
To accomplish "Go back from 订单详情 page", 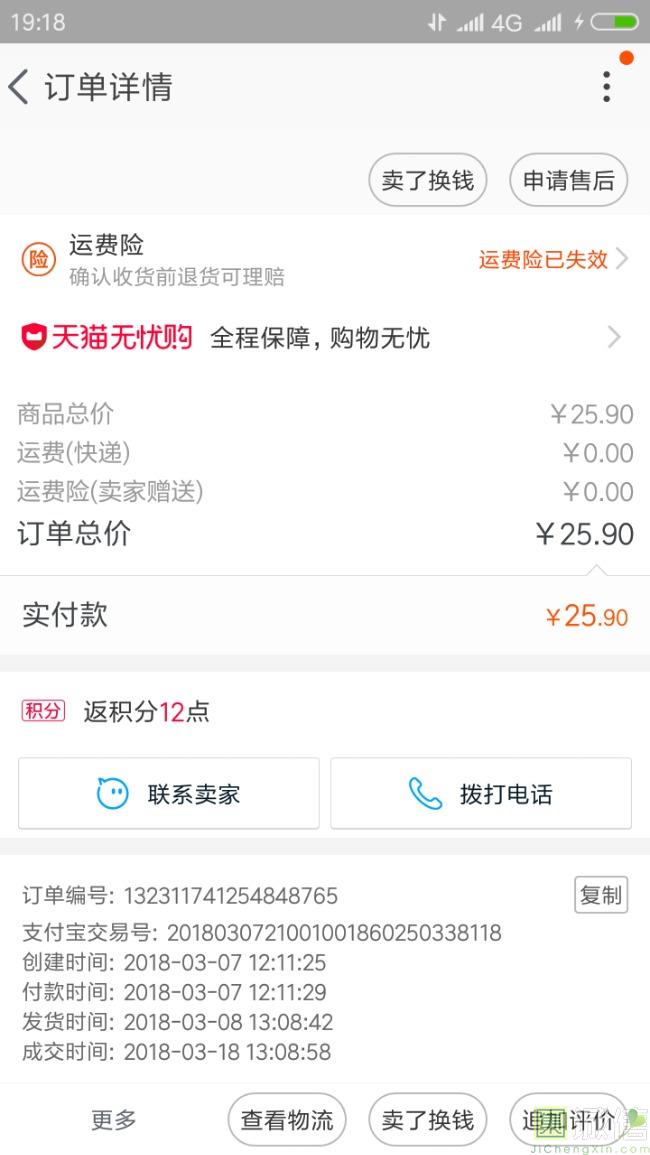I will point(20,87).
